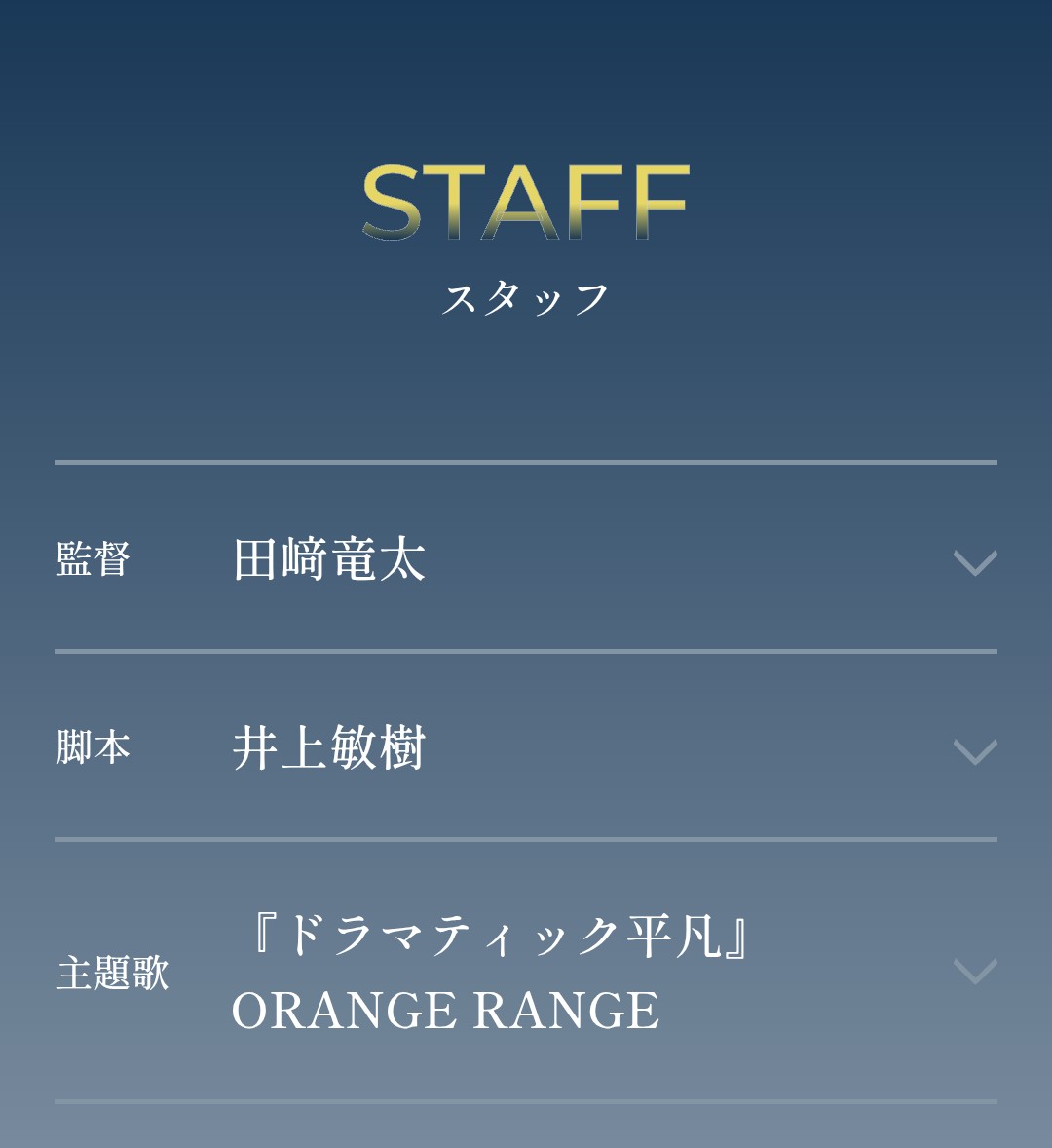Expand the 脚本 井上敏樹 row

[x=974, y=751]
